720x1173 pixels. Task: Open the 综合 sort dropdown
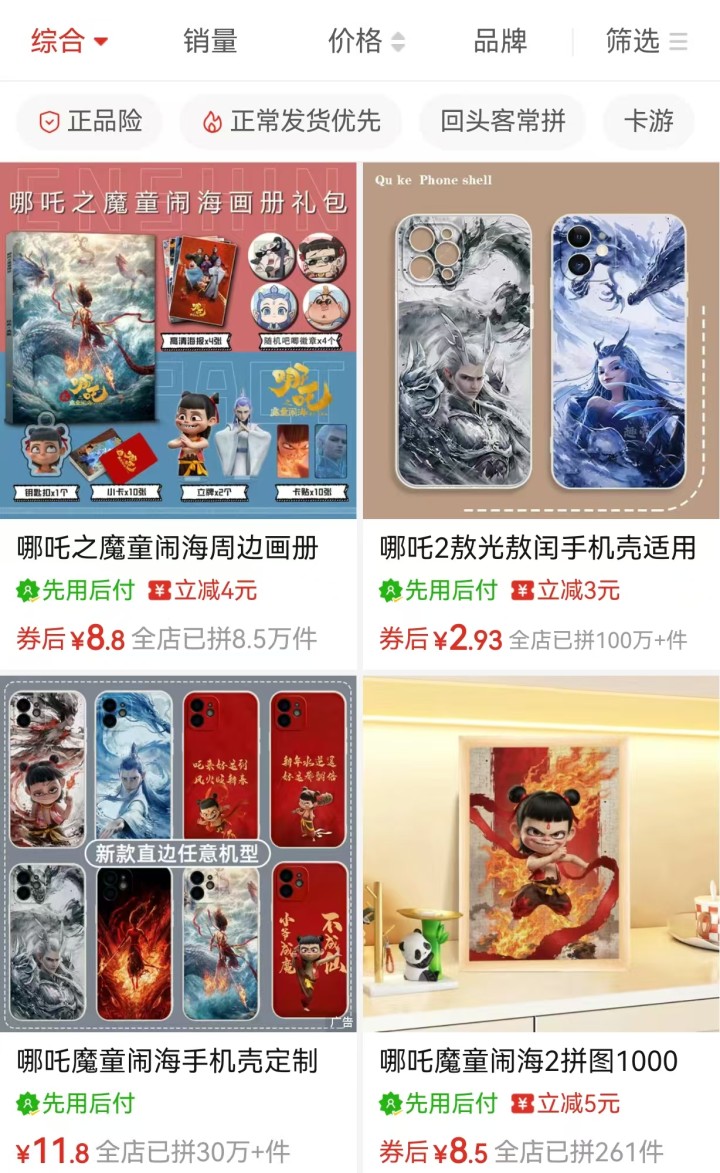tap(69, 41)
